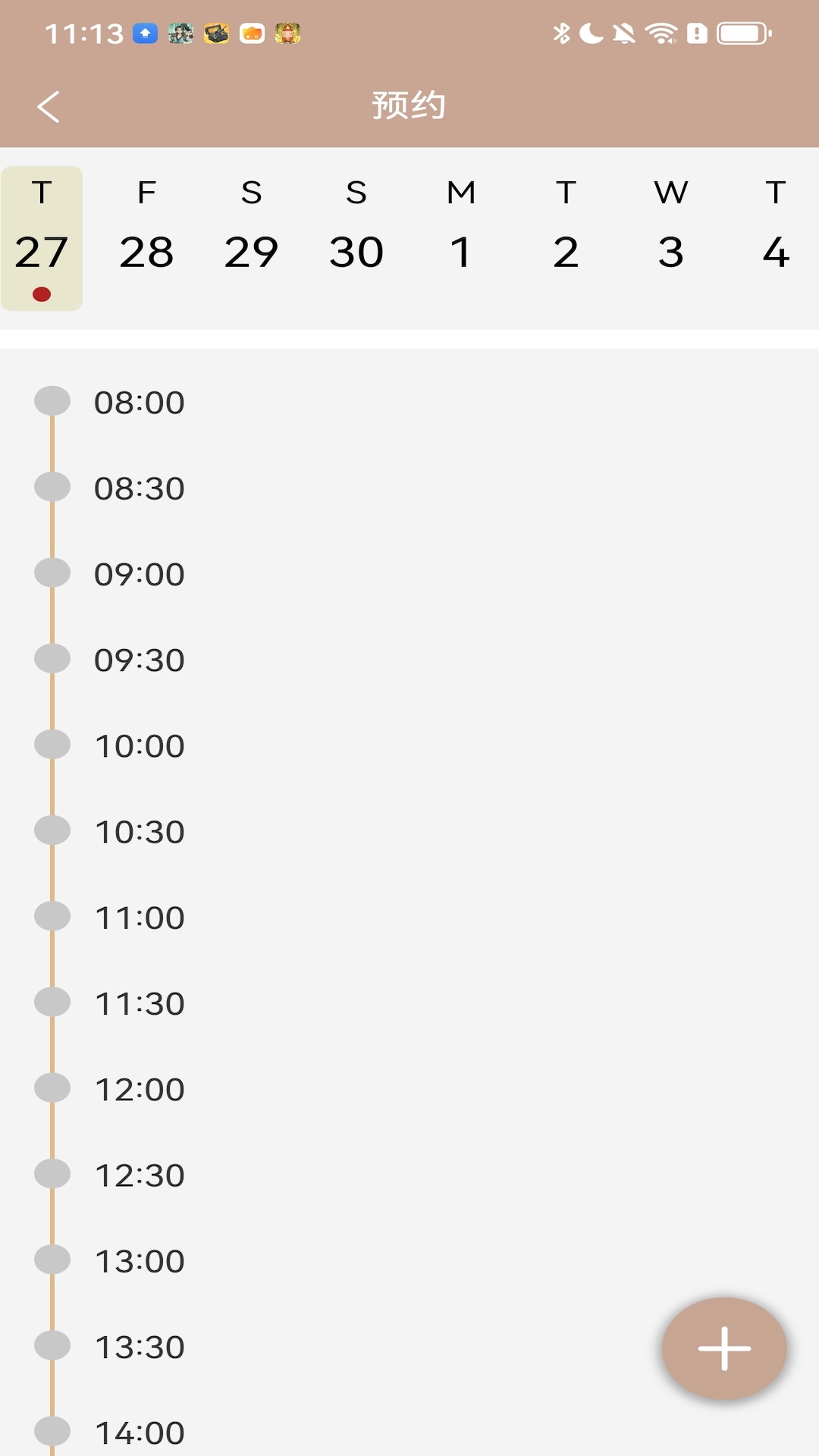
Task: Choose Wednesday the 3rd
Action: [671, 237]
